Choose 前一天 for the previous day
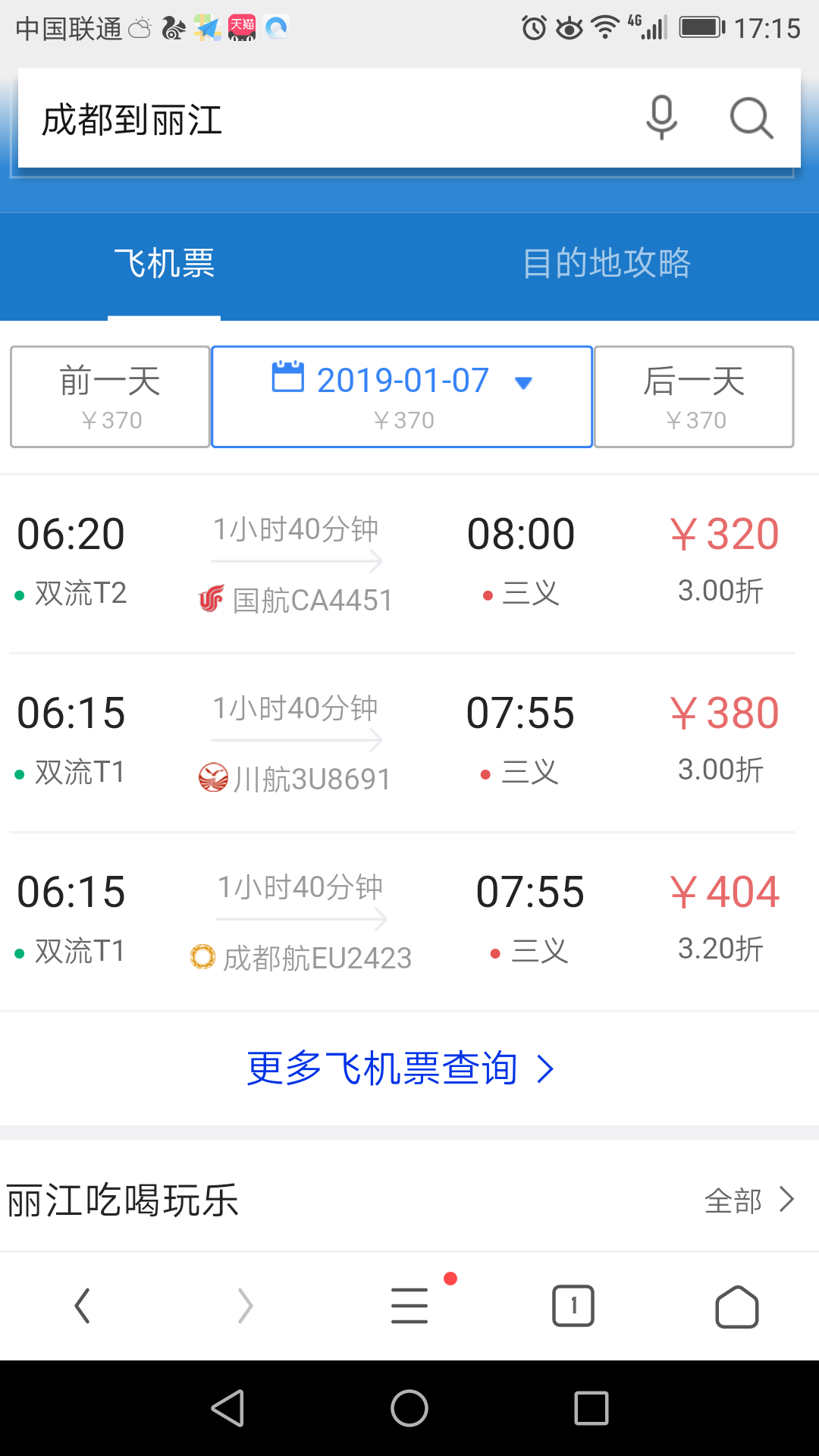The image size is (819, 1456). point(110,397)
